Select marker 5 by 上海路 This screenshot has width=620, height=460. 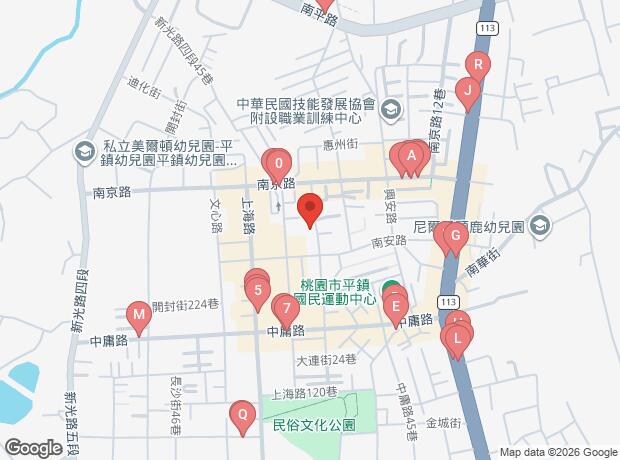tap(259, 293)
